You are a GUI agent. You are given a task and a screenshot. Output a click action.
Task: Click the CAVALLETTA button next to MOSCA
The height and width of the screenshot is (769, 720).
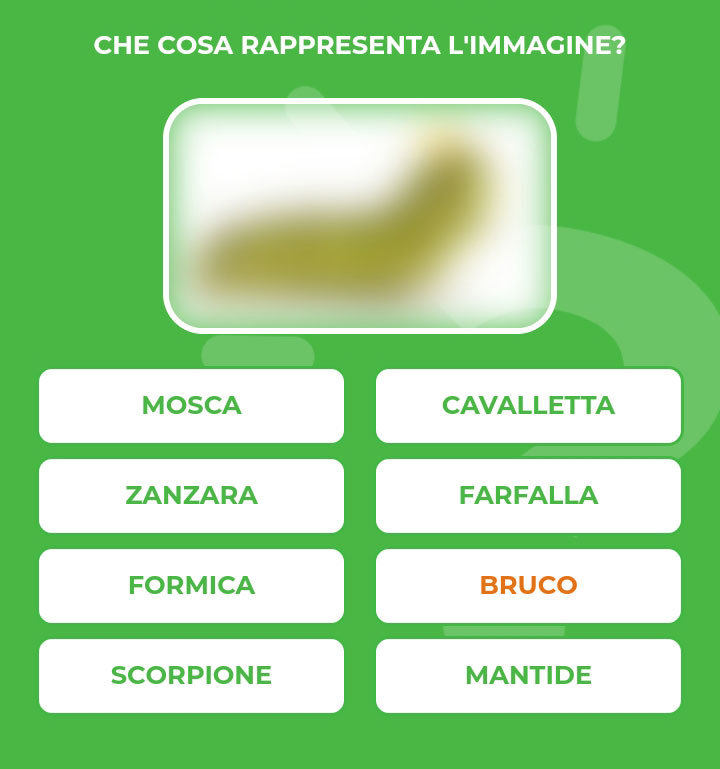pyautogui.click(x=528, y=406)
